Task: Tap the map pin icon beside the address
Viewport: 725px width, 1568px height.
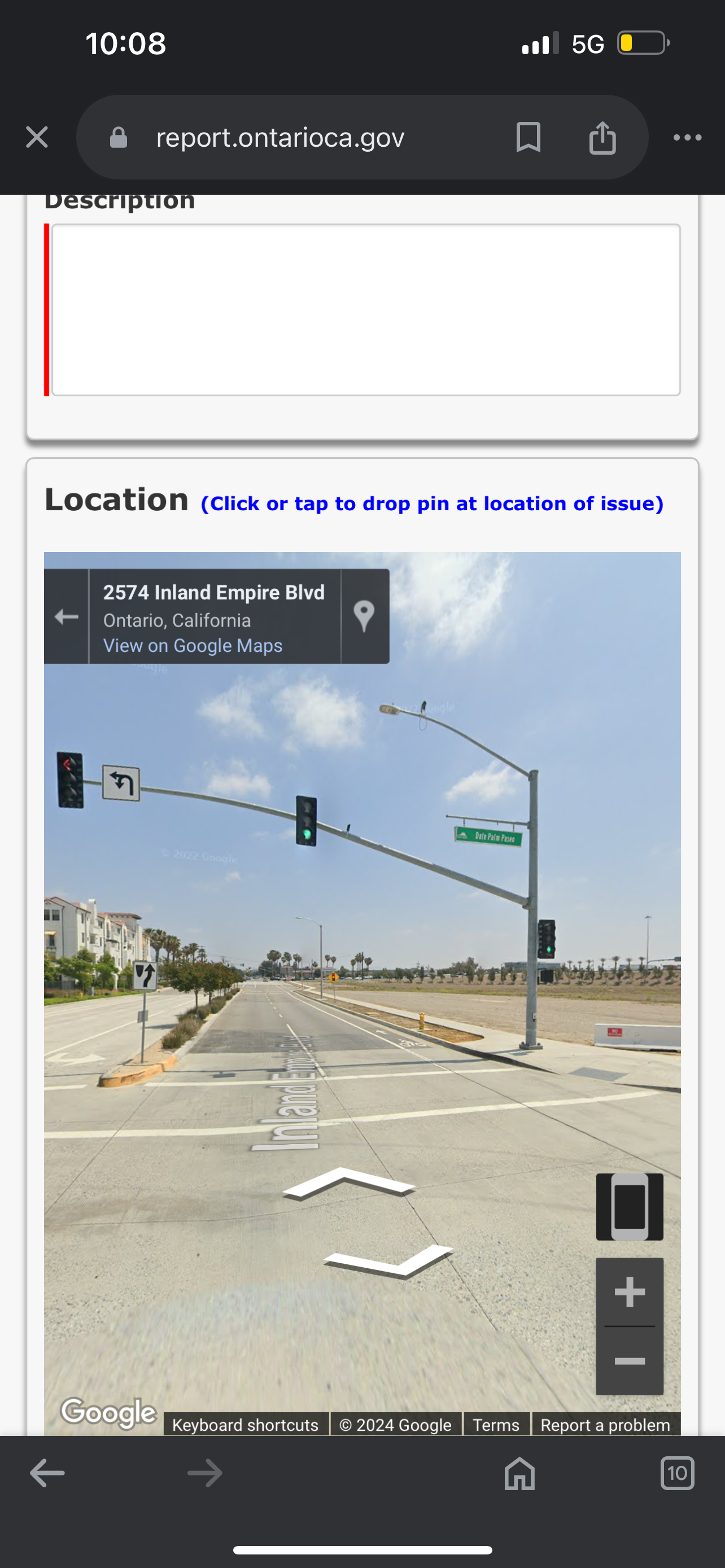Action: (365, 616)
